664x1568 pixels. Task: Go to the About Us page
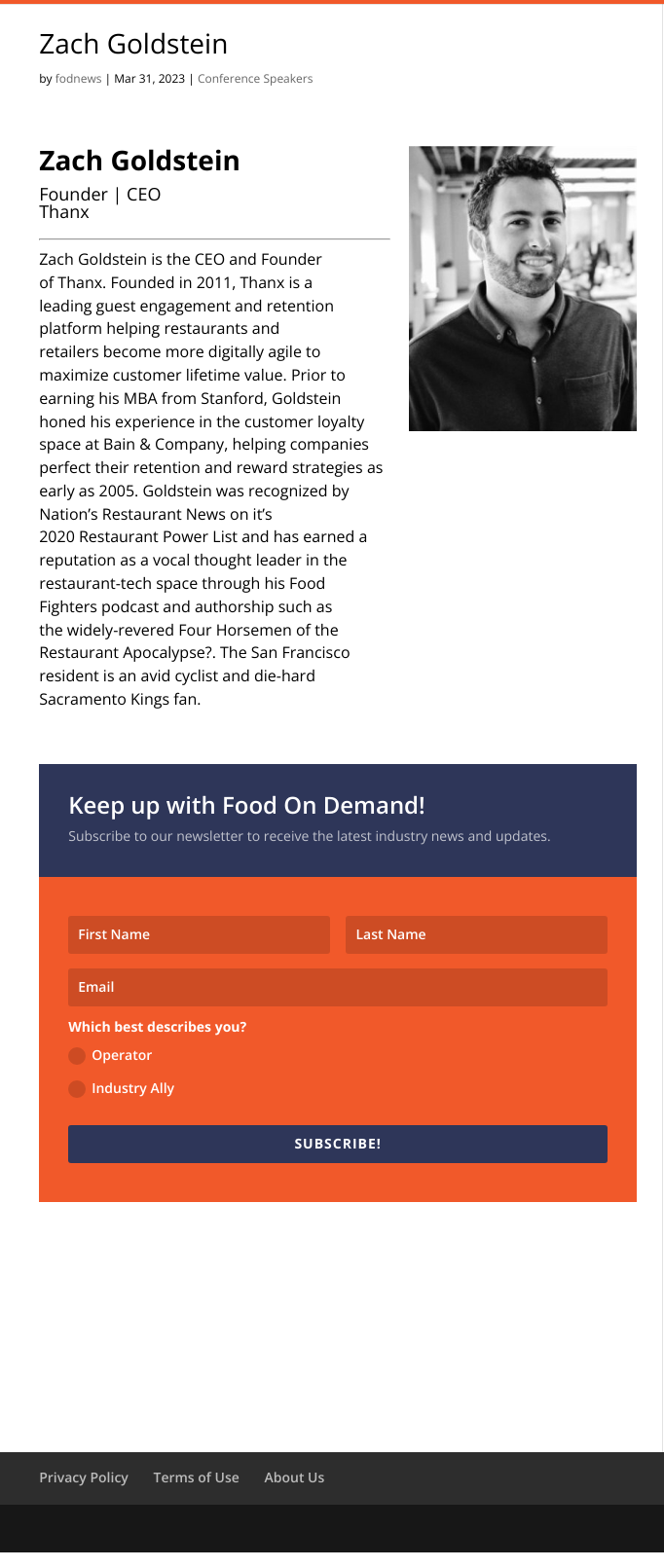pyautogui.click(x=294, y=1477)
